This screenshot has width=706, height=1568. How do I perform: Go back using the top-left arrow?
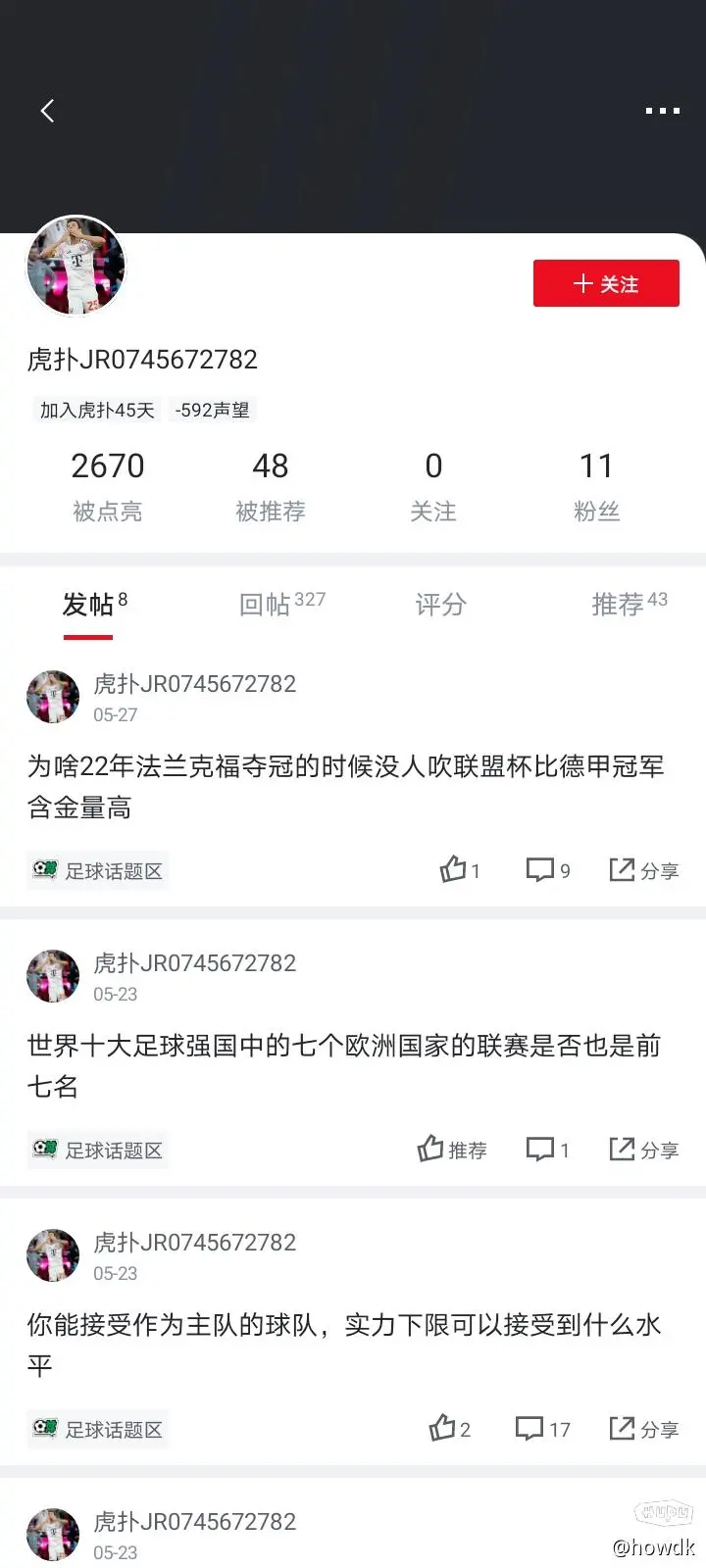click(x=47, y=111)
